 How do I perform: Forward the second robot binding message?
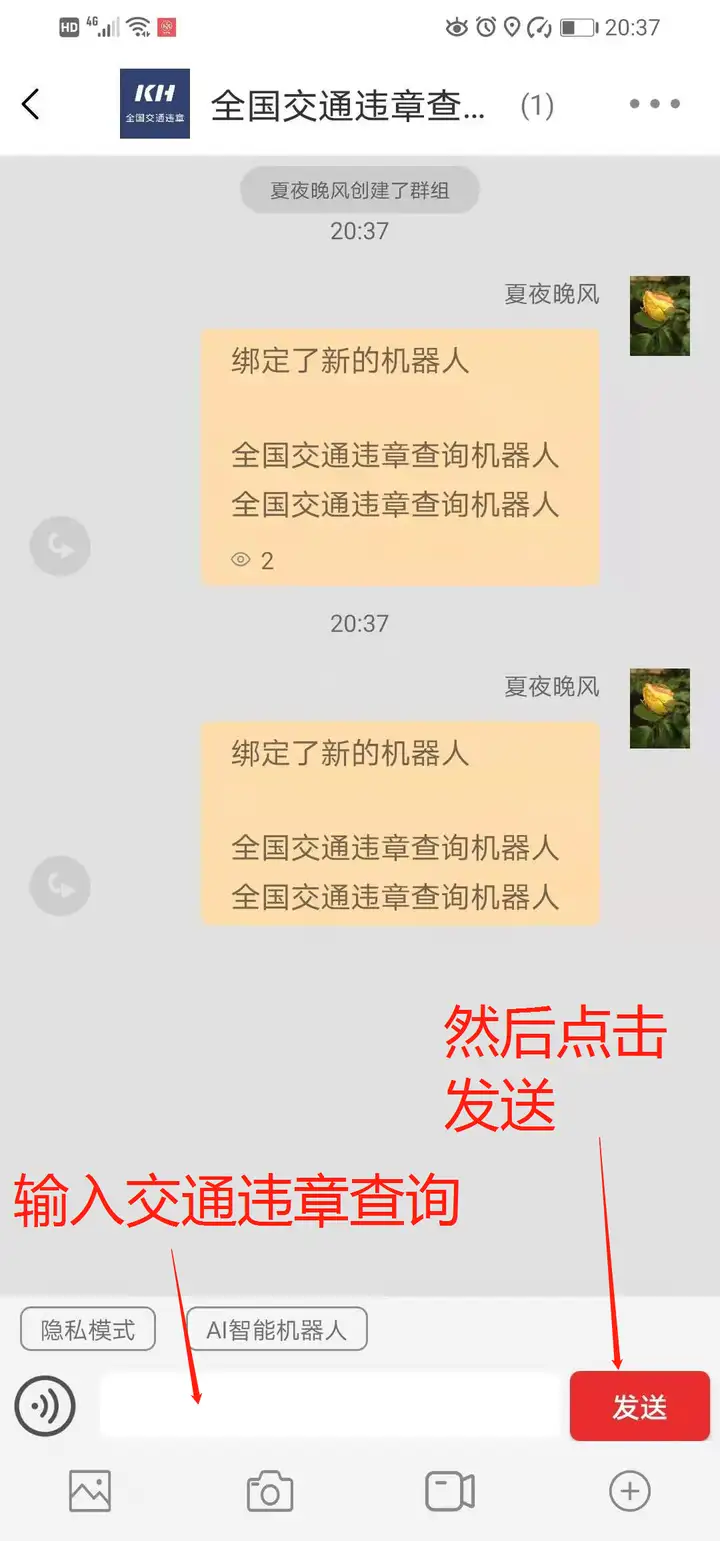click(x=60, y=886)
